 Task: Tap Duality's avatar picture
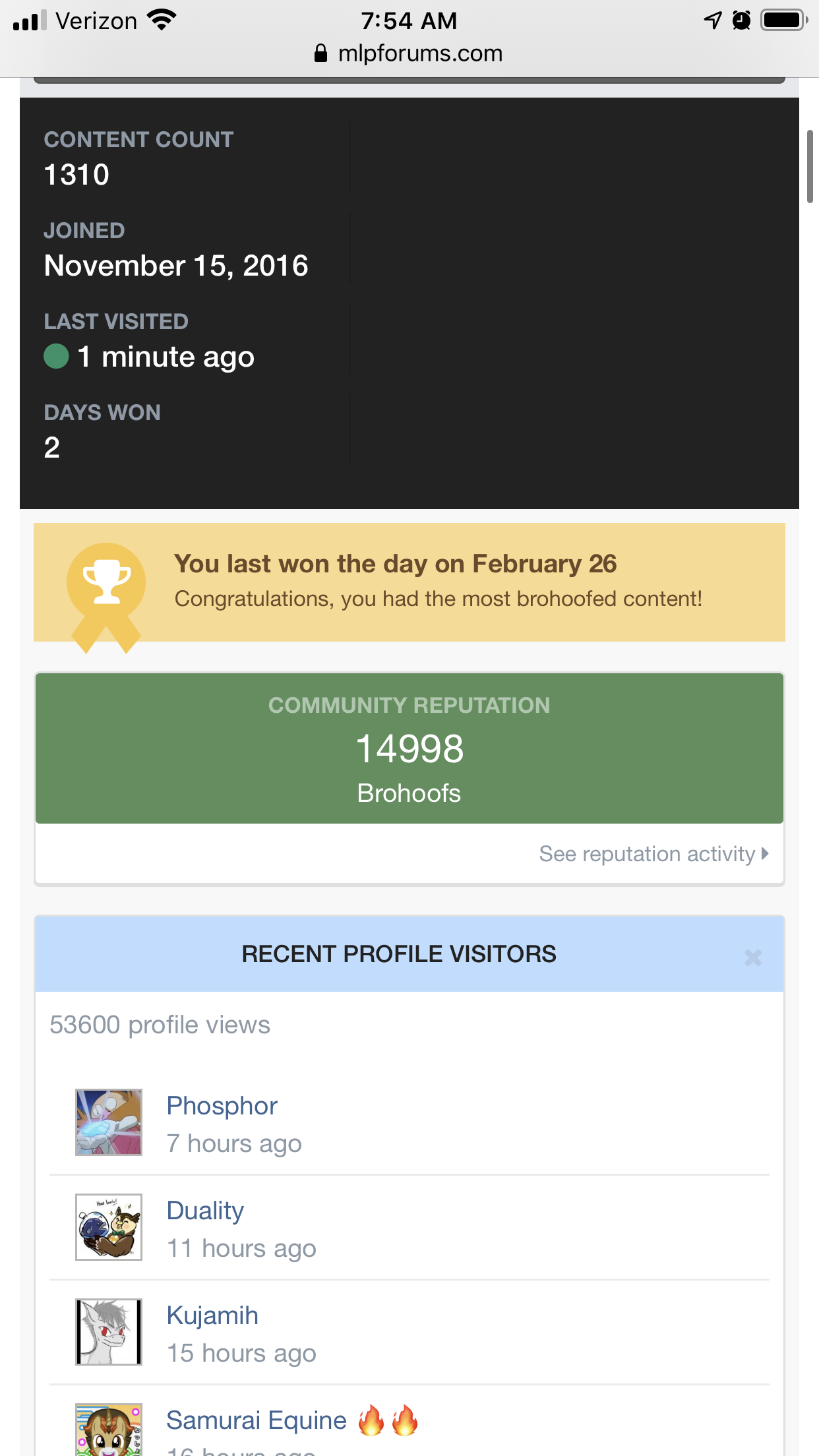pos(109,1227)
